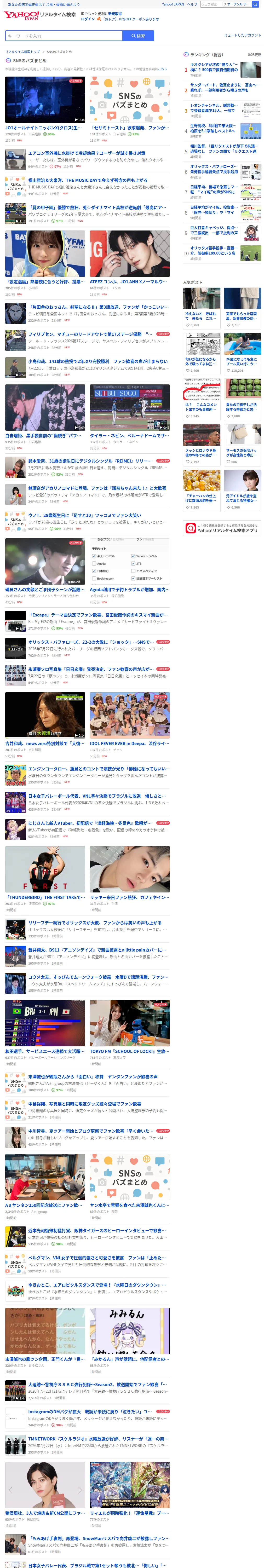Open the ログイン link
Viewport: 264px width, 1568px height.
tap(88, 19)
